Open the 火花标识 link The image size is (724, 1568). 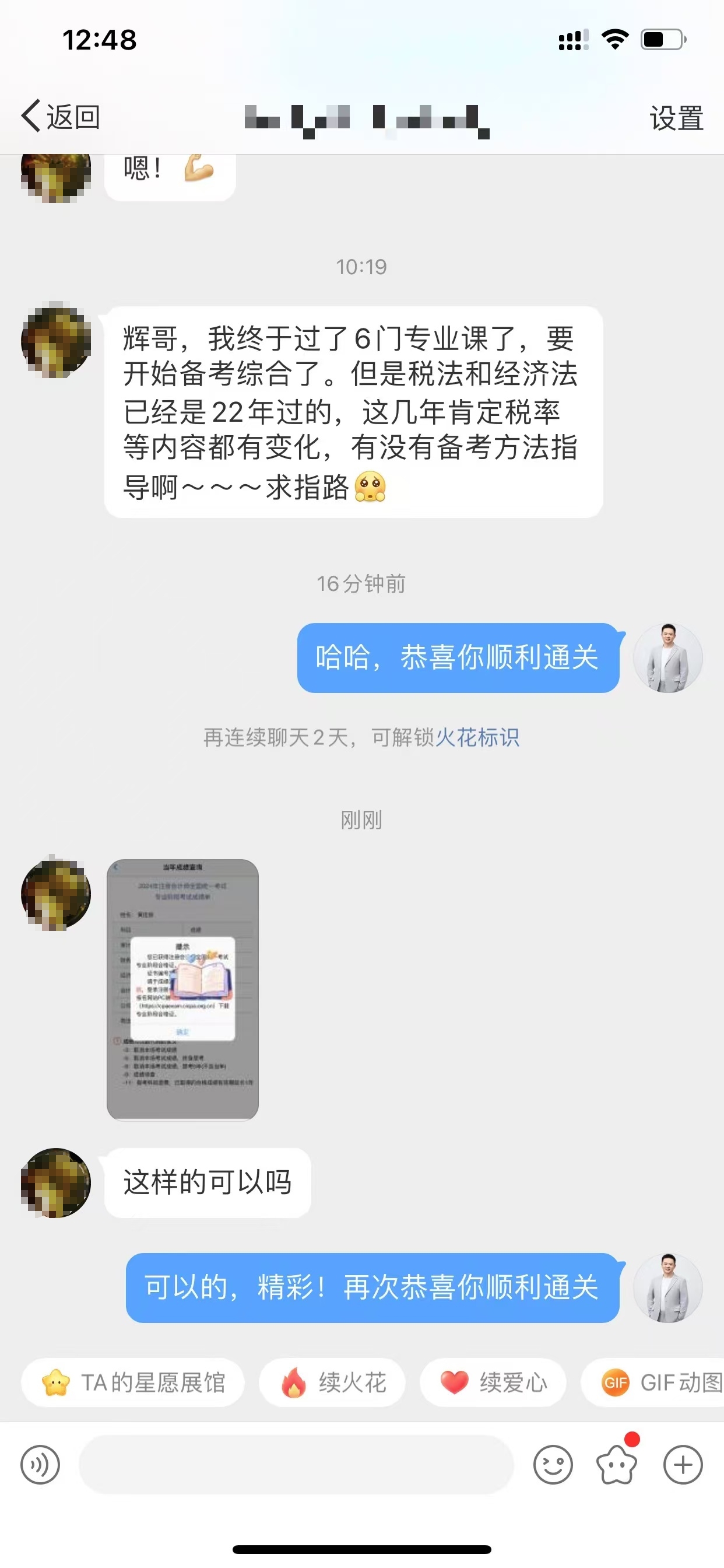click(477, 737)
